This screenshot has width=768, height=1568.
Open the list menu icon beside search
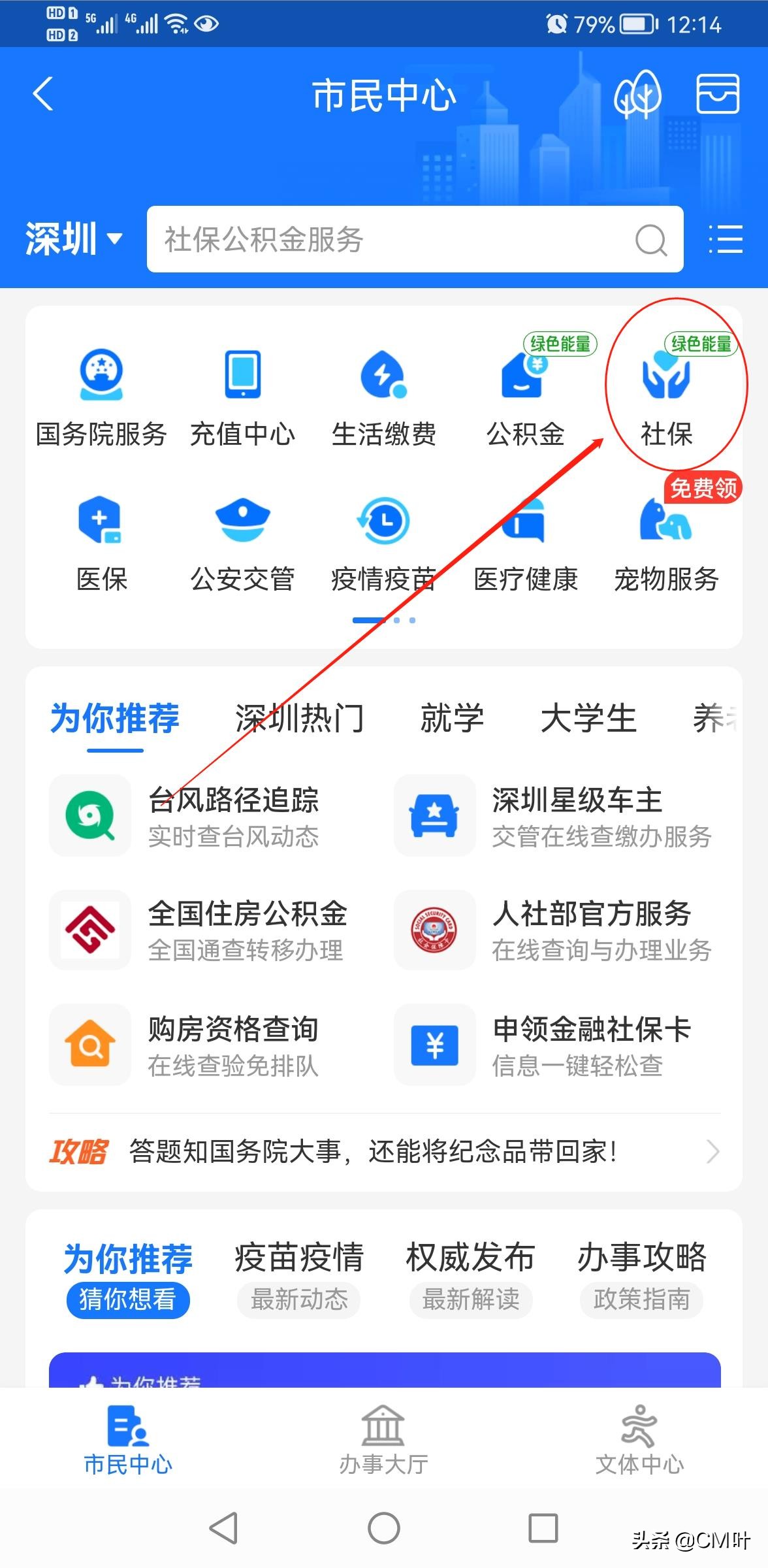(726, 239)
